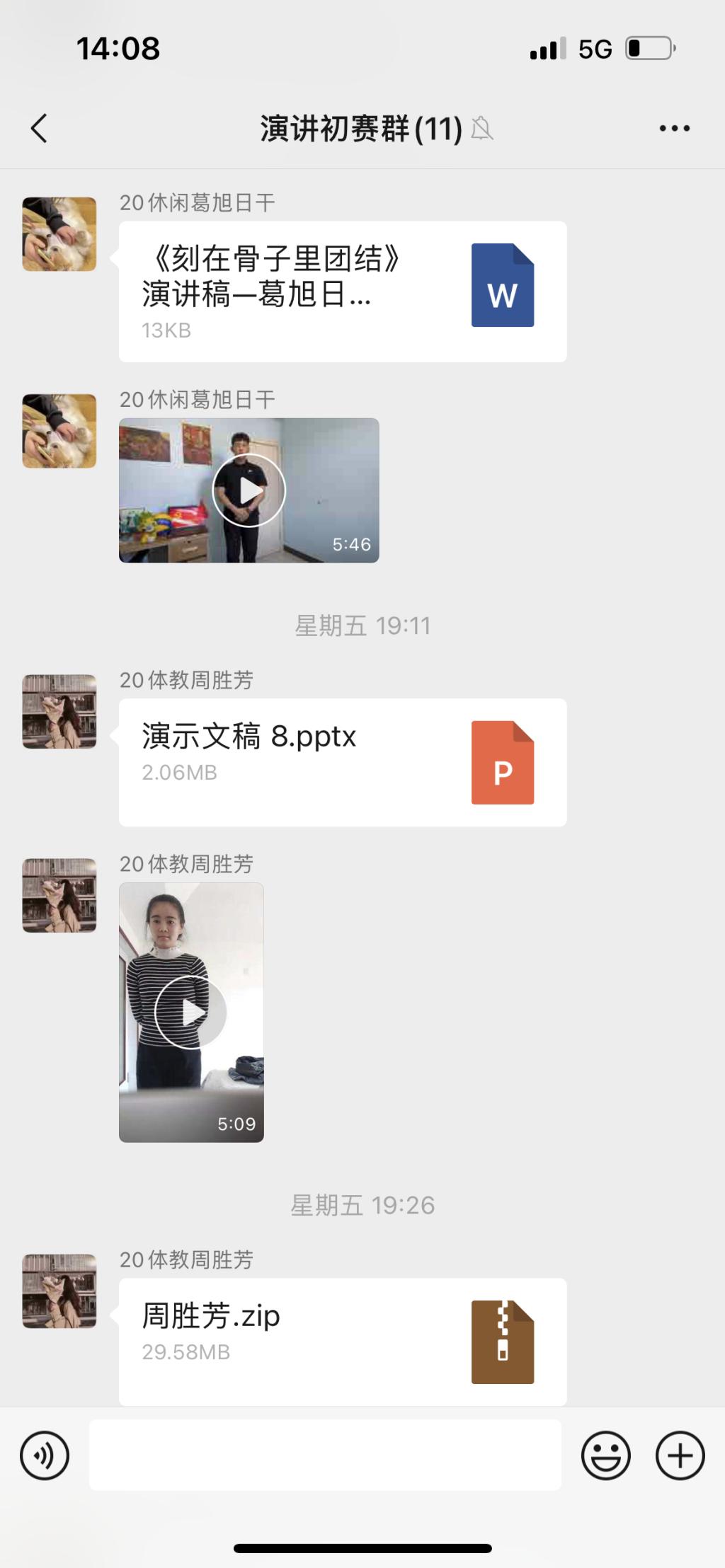Switch to voice message input

[45, 1455]
